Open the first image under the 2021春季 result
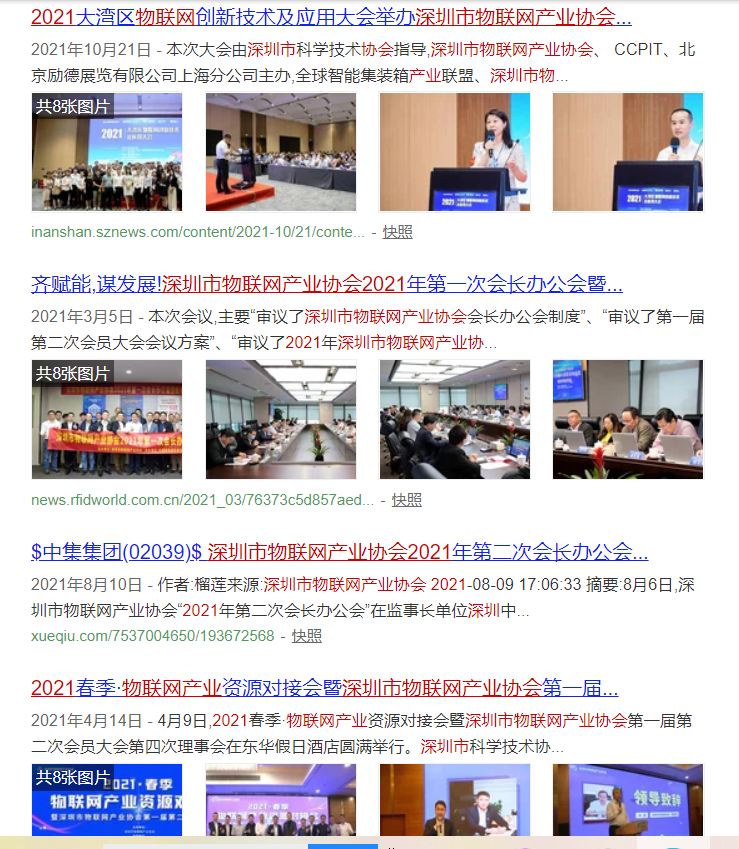Image resolution: width=739 pixels, height=849 pixels. (107, 800)
